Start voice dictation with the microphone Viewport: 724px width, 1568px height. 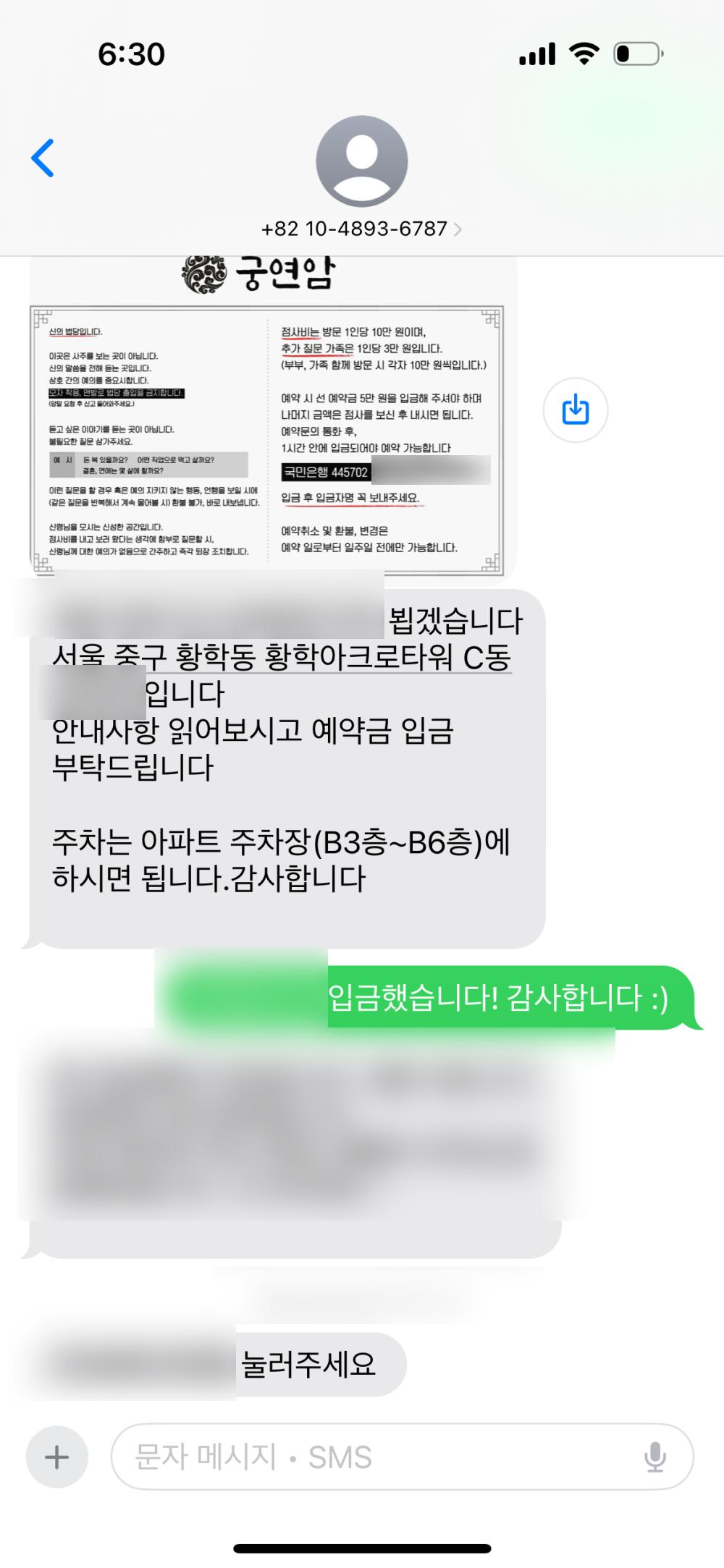[654, 1457]
